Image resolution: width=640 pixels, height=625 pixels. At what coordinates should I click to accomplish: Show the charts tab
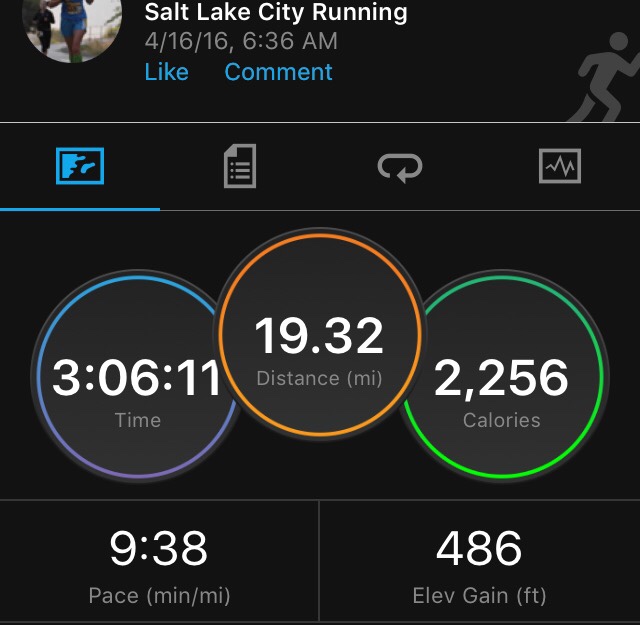click(559, 167)
